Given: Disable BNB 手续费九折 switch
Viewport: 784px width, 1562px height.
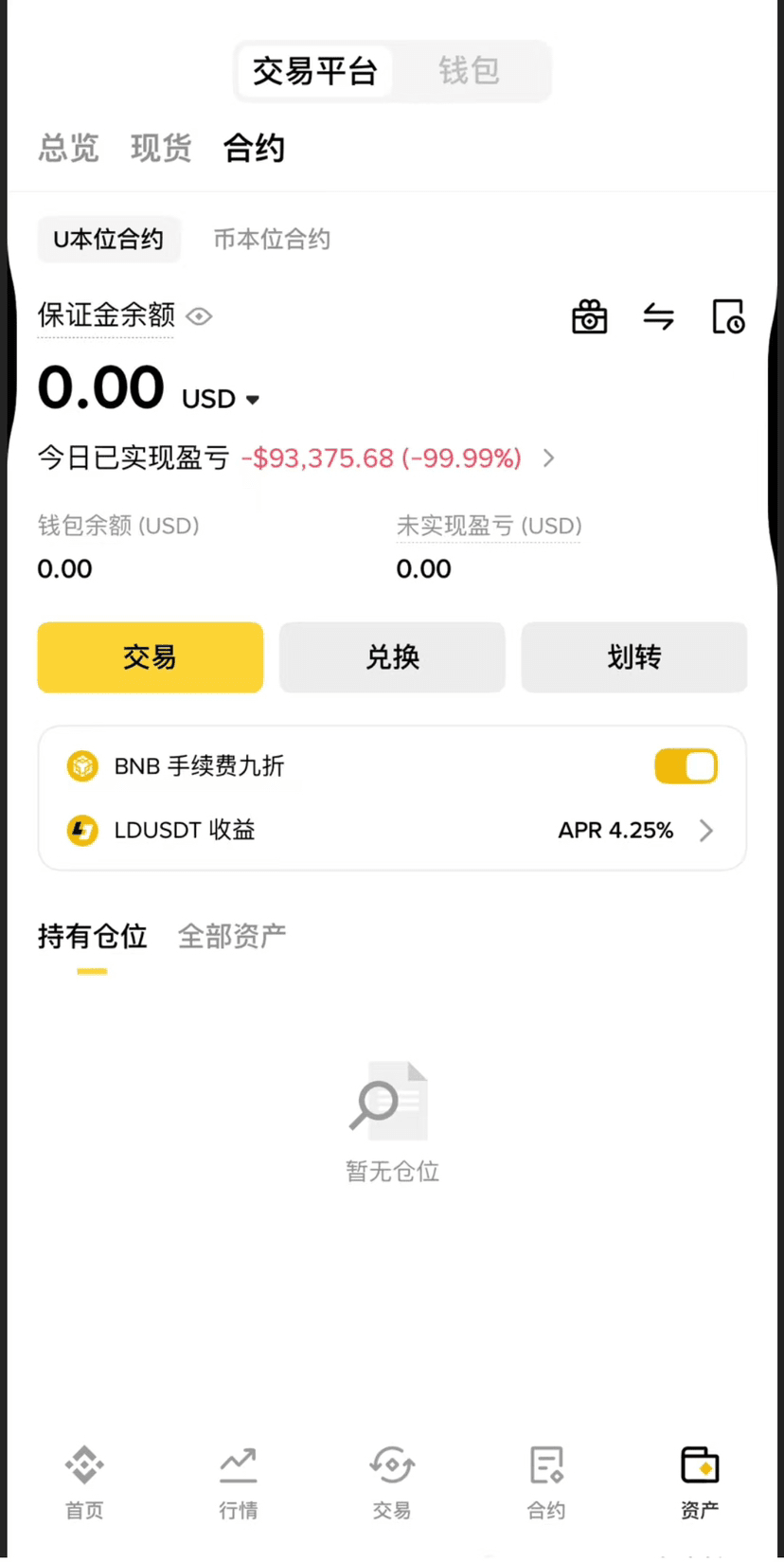Looking at the screenshot, I should pyautogui.click(x=686, y=766).
